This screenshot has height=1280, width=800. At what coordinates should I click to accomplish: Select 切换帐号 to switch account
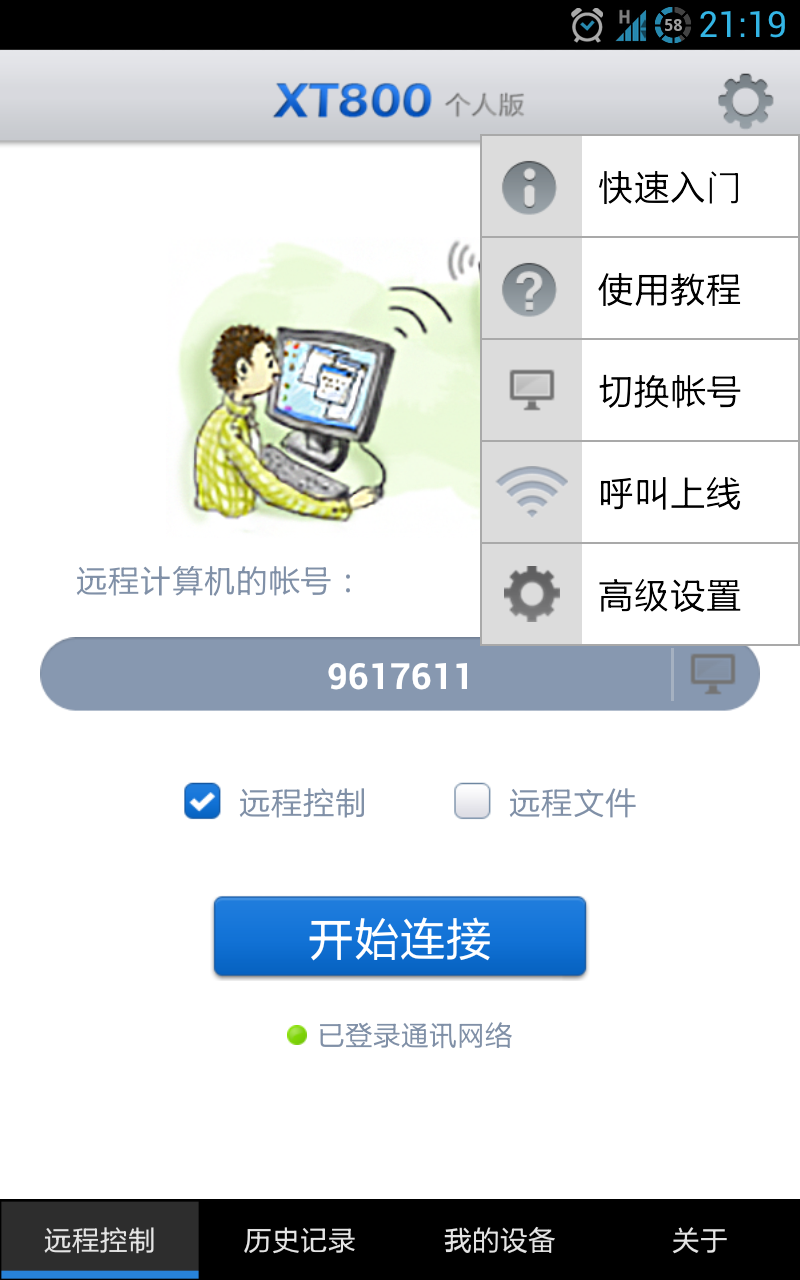coord(640,391)
